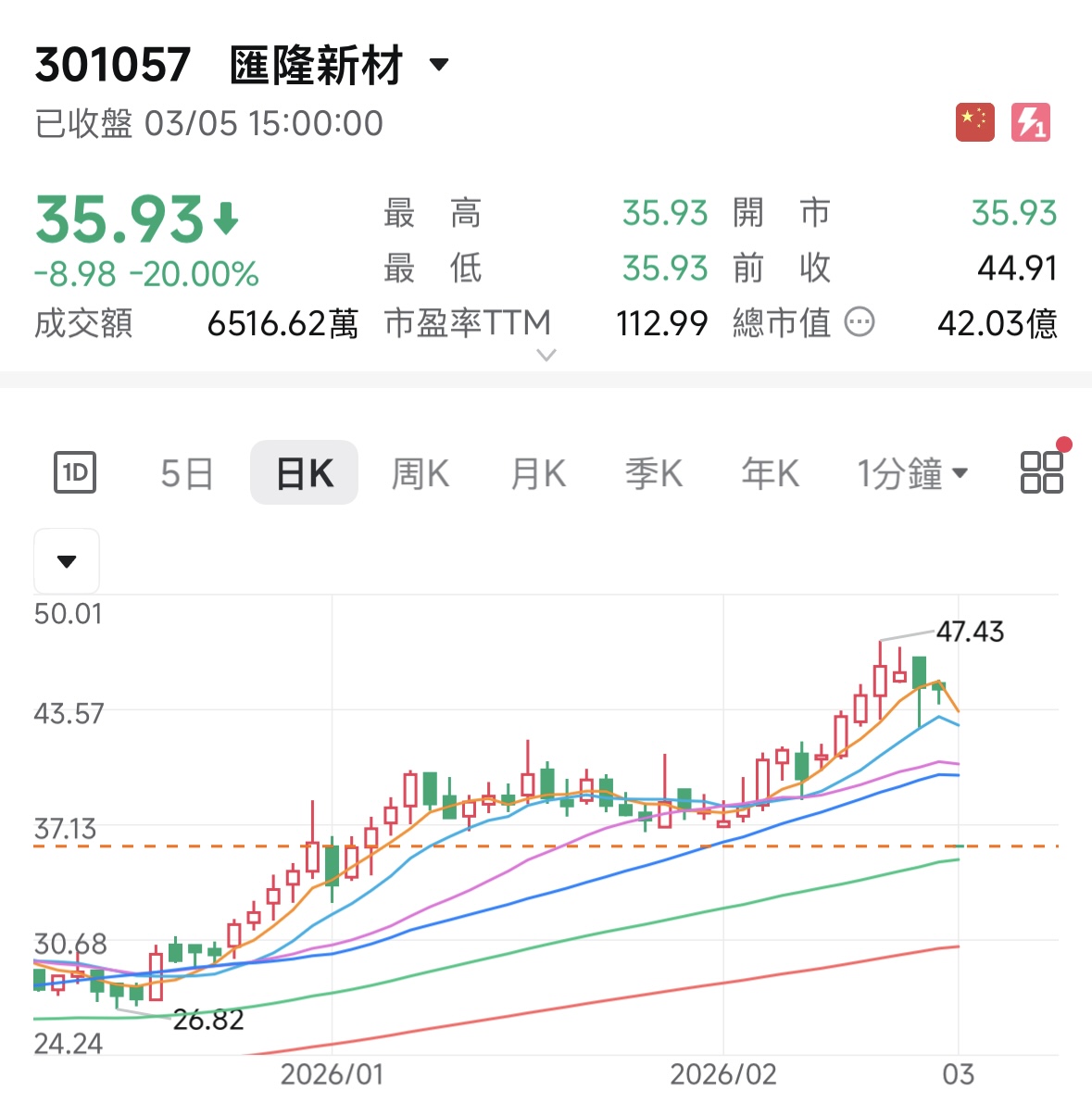
Task: Switch to the 周K weekly tab
Action: click(420, 472)
